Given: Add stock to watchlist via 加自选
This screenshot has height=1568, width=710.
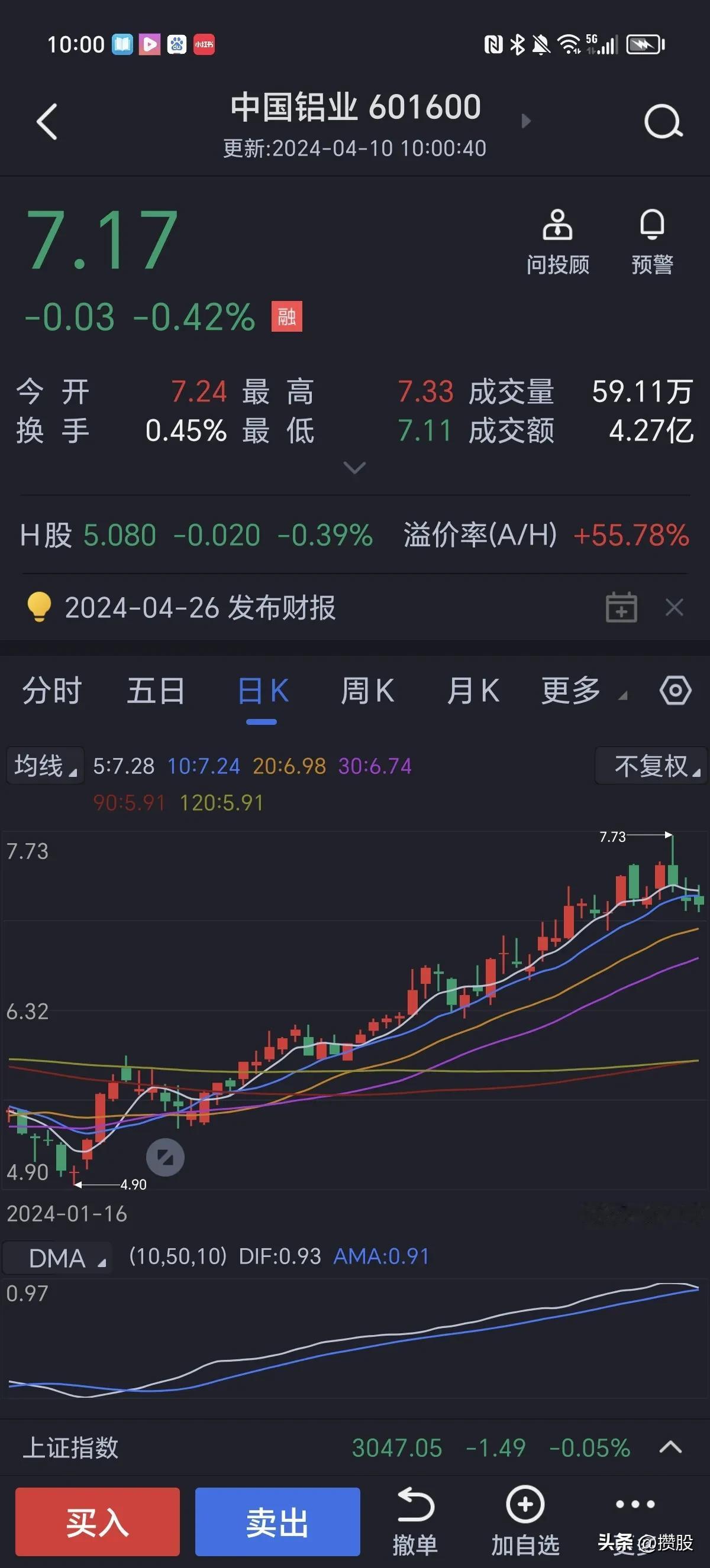Looking at the screenshot, I should pyautogui.click(x=525, y=1521).
